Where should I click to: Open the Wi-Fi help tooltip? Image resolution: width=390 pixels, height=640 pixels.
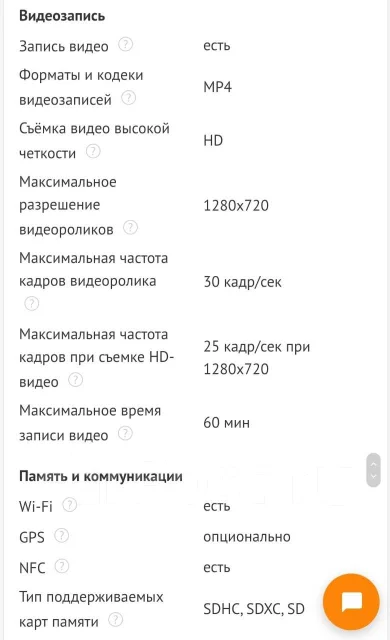(x=69, y=505)
